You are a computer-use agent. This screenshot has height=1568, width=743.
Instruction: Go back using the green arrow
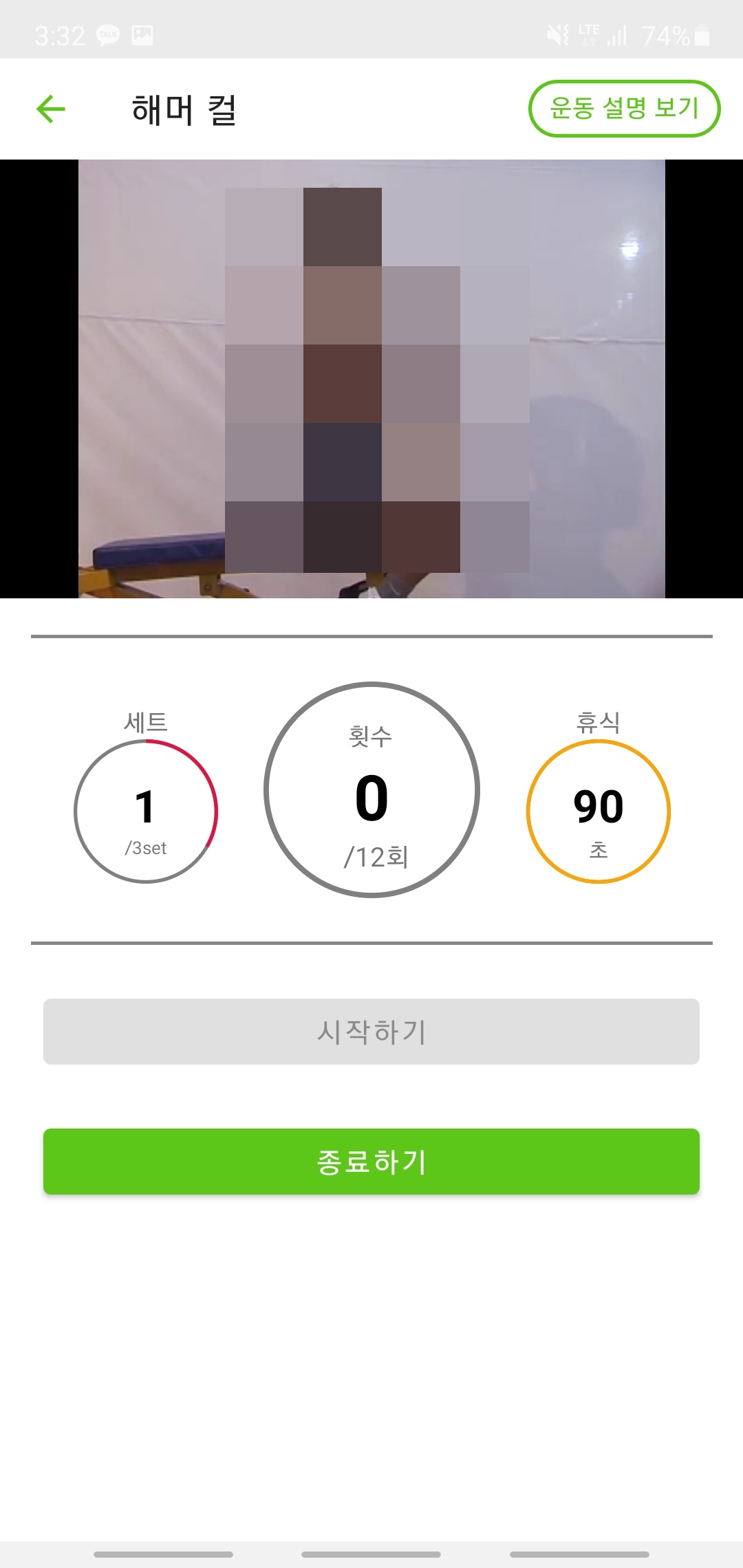[x=50, y=109]
